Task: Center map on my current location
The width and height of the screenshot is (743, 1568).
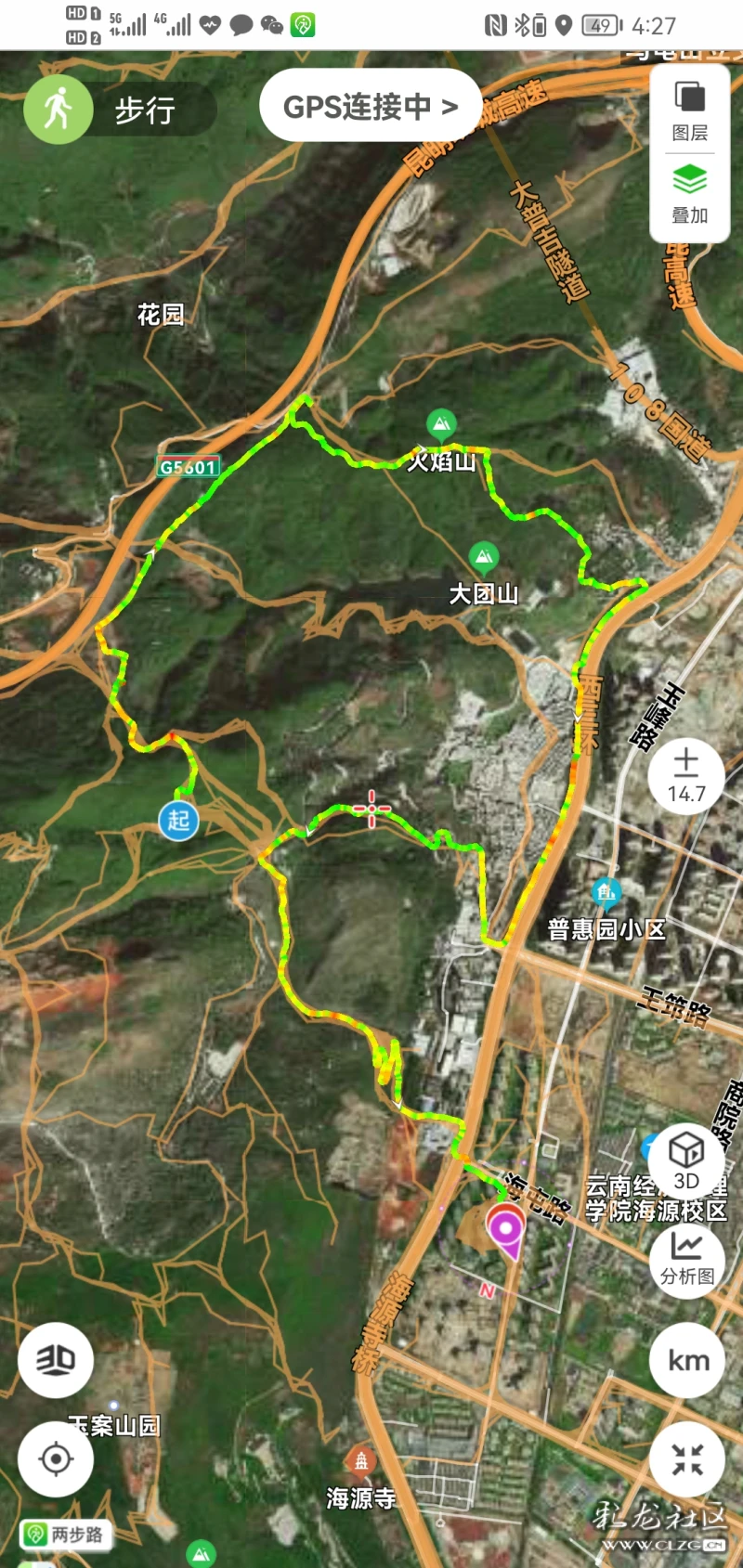Action: (56, 1458)
